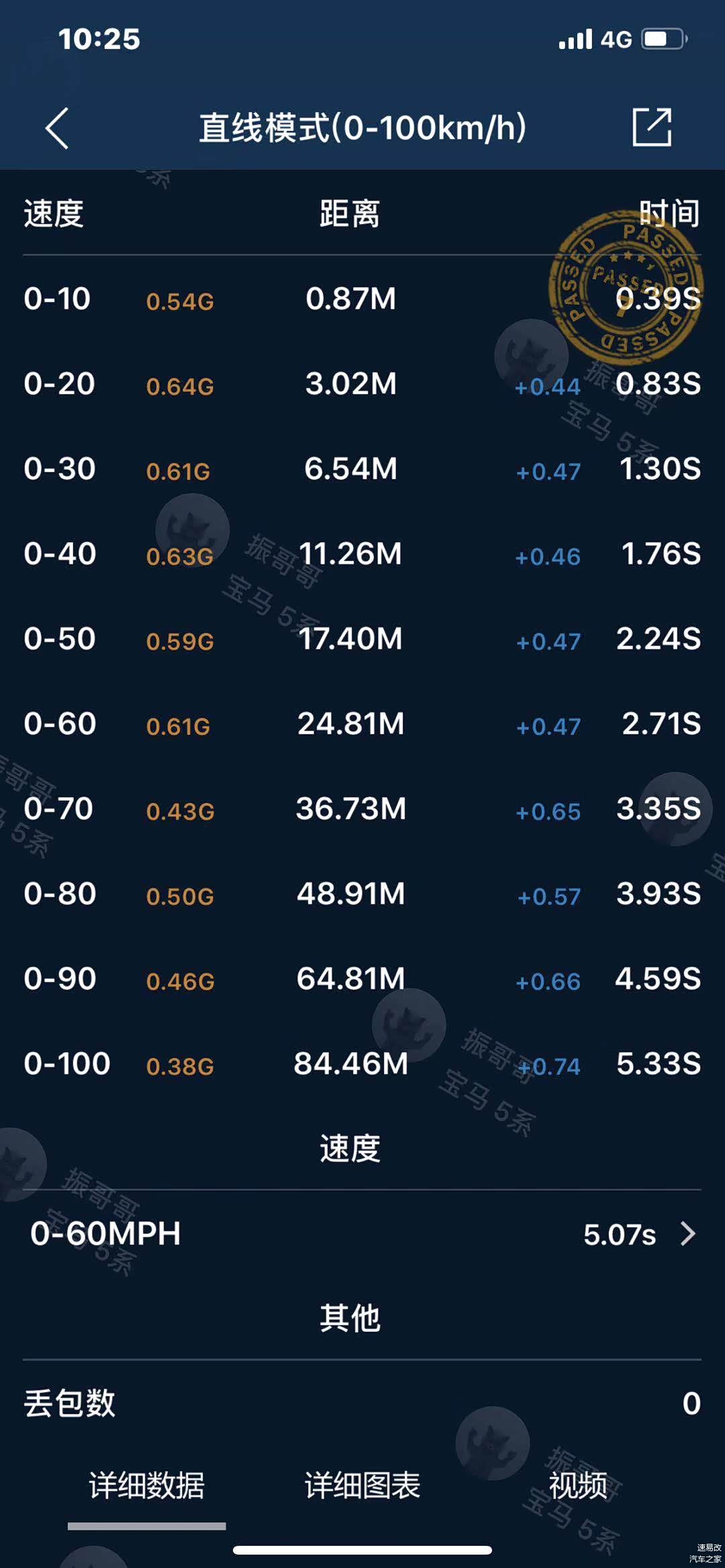Go back using the top-left arrow
Screen dimensions: 725x1568
click(58, 128)
